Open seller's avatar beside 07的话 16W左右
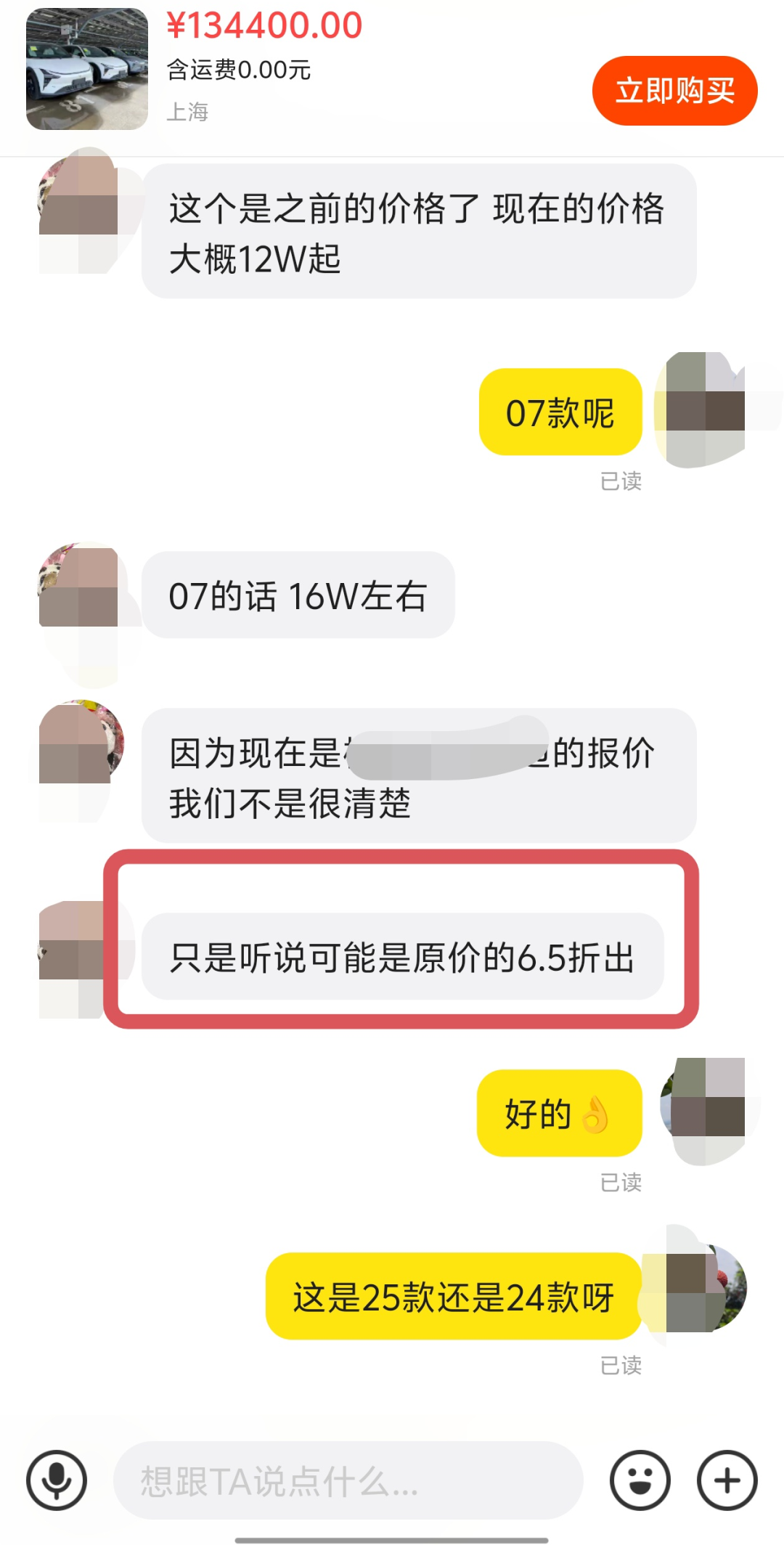 80,588
